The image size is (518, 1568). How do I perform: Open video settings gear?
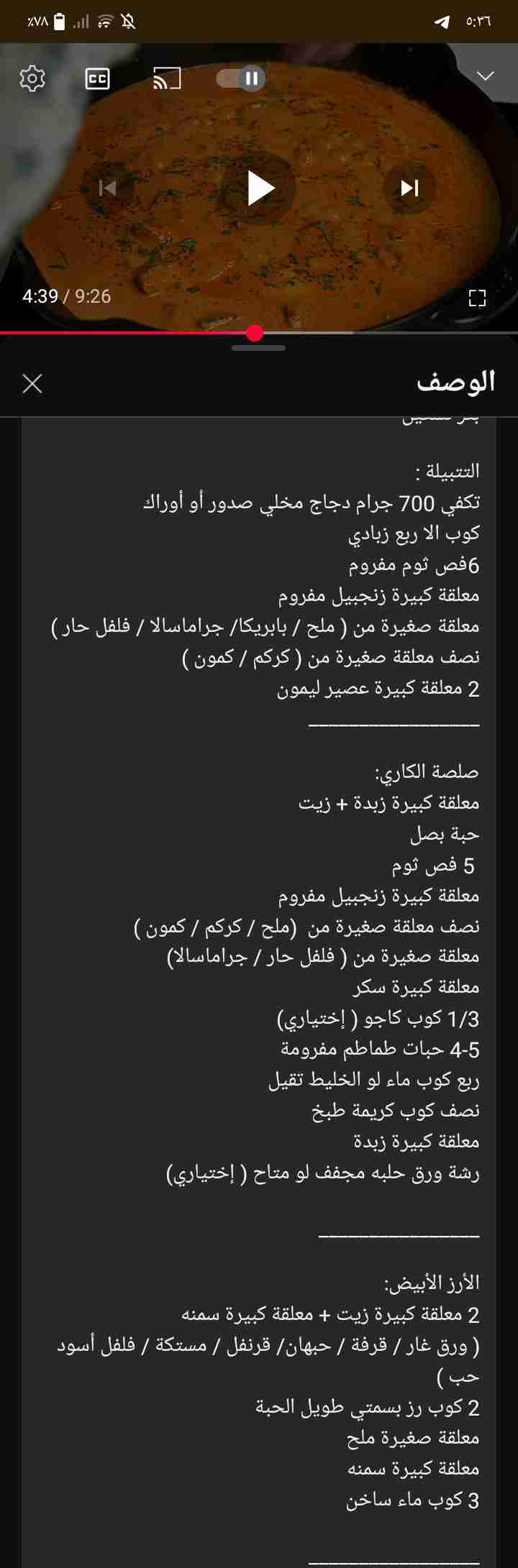pos(32,78)
